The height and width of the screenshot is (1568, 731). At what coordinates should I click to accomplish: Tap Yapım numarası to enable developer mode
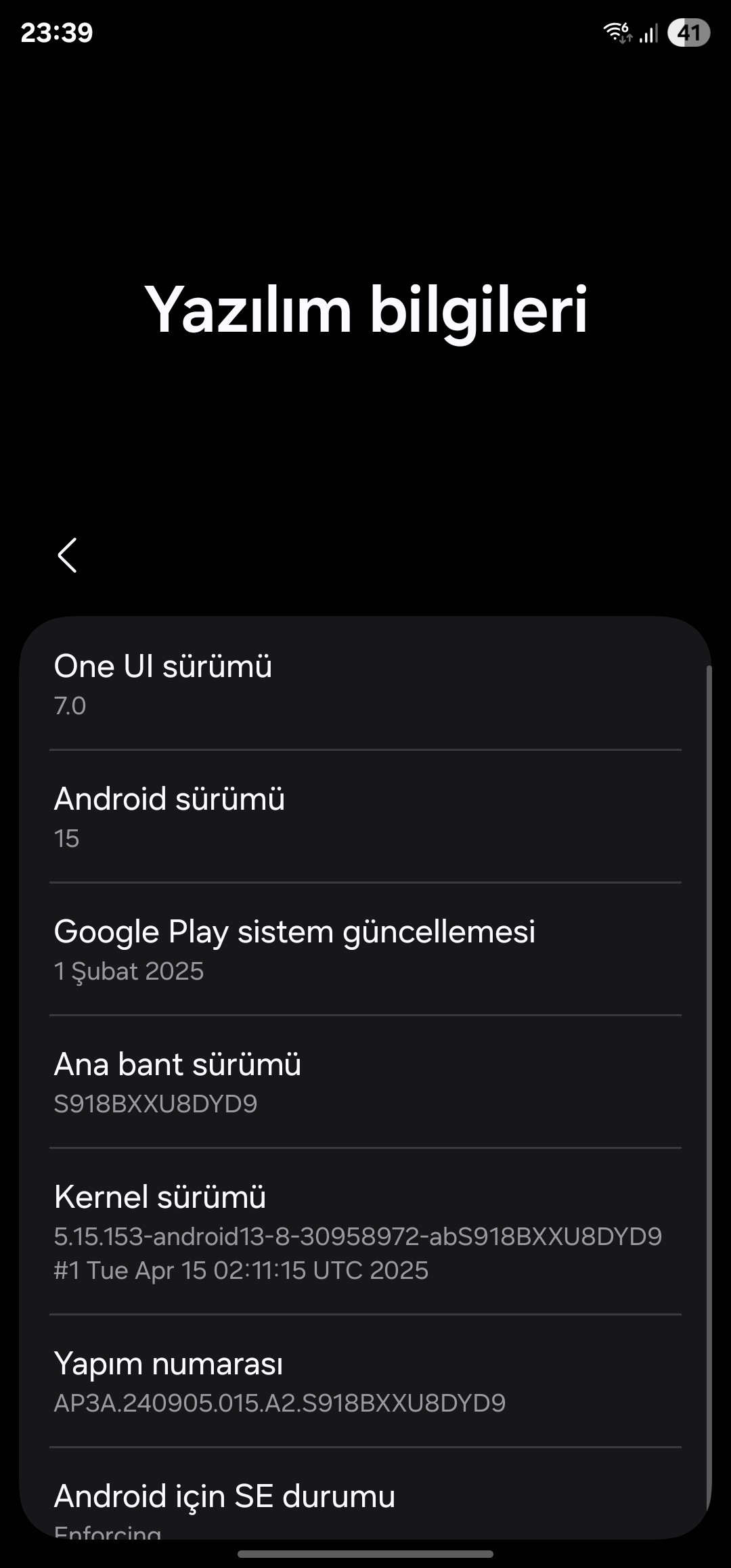coord(365,1381)
